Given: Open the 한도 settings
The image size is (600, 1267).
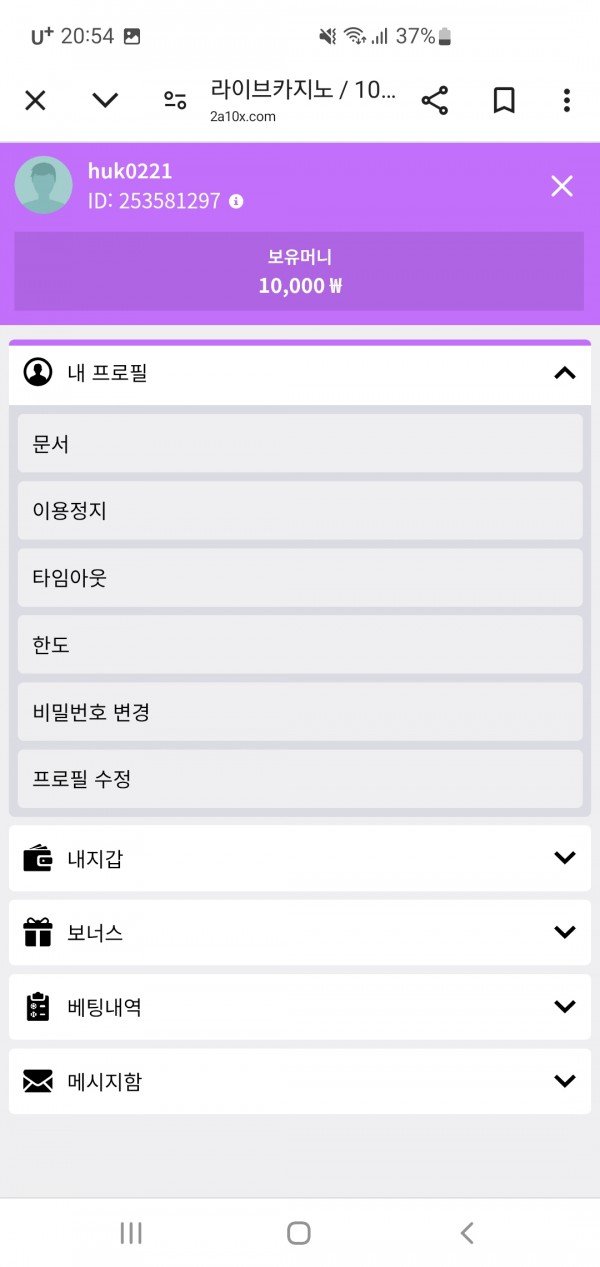Looking at the screenshot, I should tap(300, 645).
